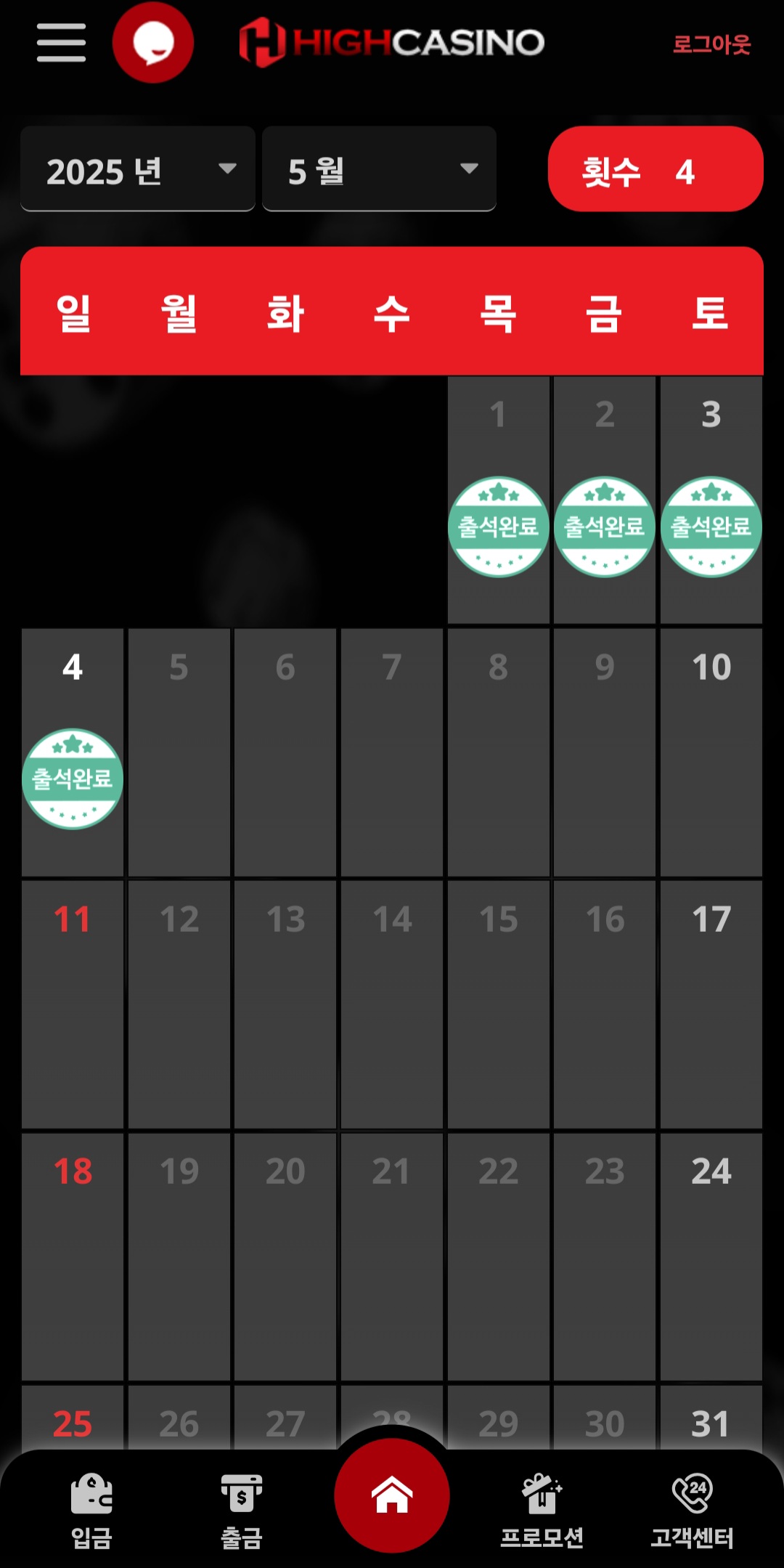Screen dimensions: 784x1568
Task: Open the 고객센터 support tab
Action: pyautogui.click(x=692, y=1511)
